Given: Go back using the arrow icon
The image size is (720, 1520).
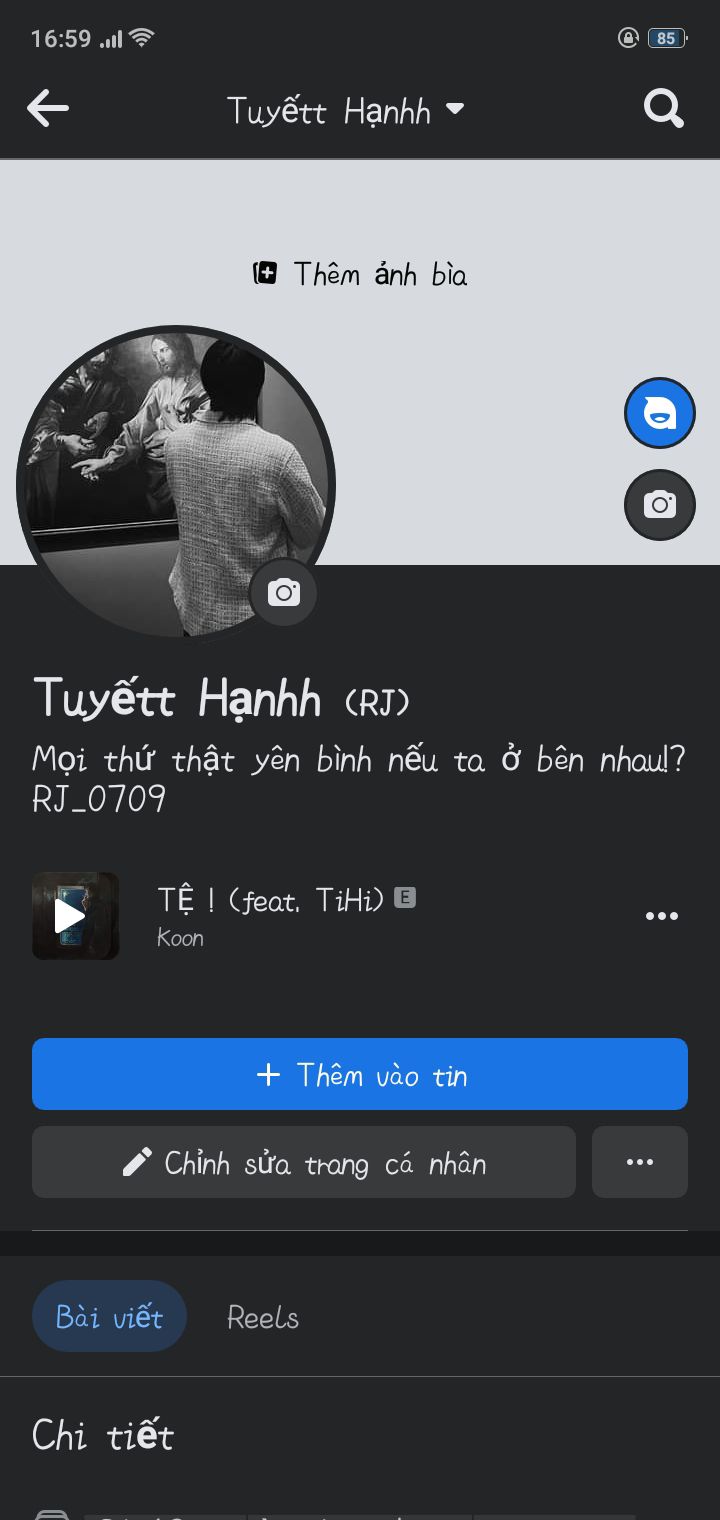Looking at the screenshot, I should point(48,108).
